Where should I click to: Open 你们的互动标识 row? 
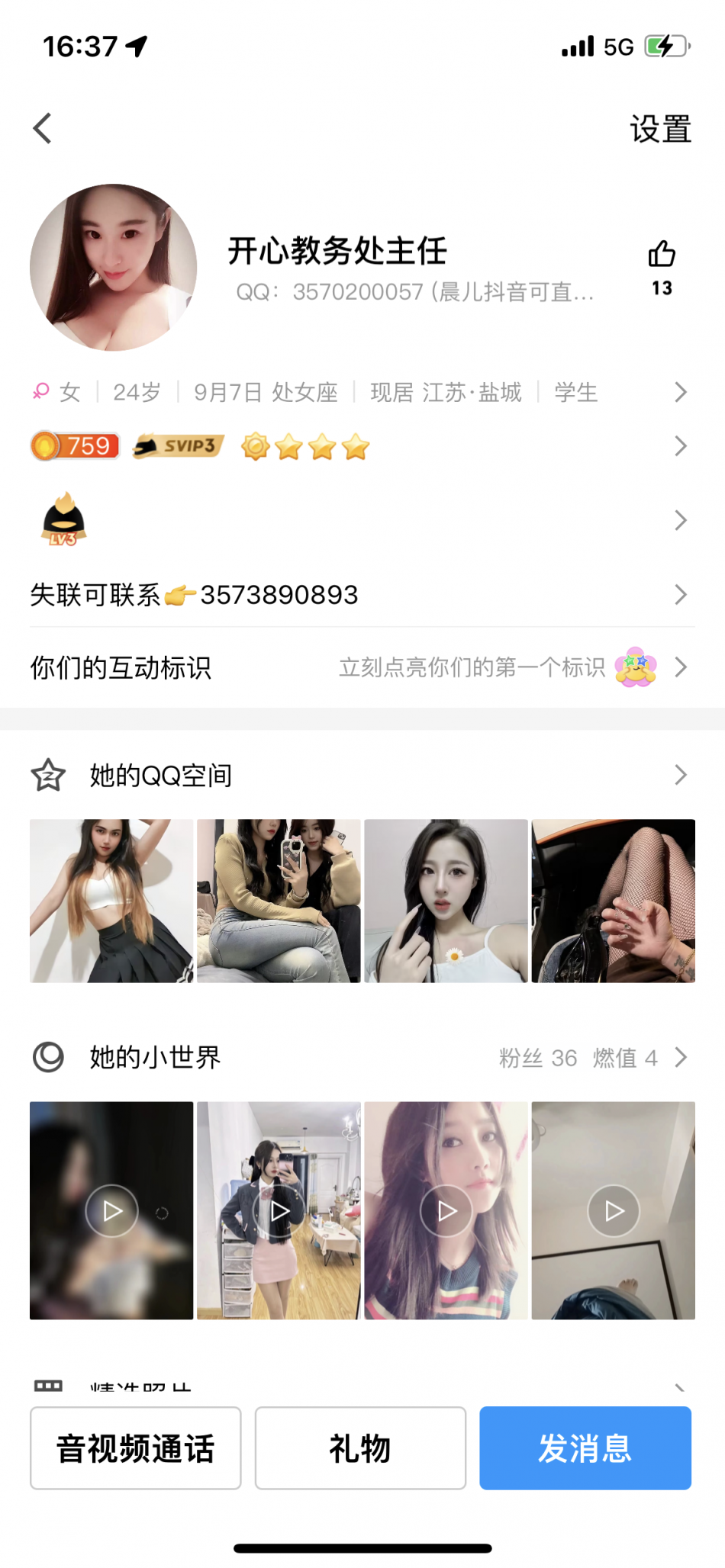point(359,668)
